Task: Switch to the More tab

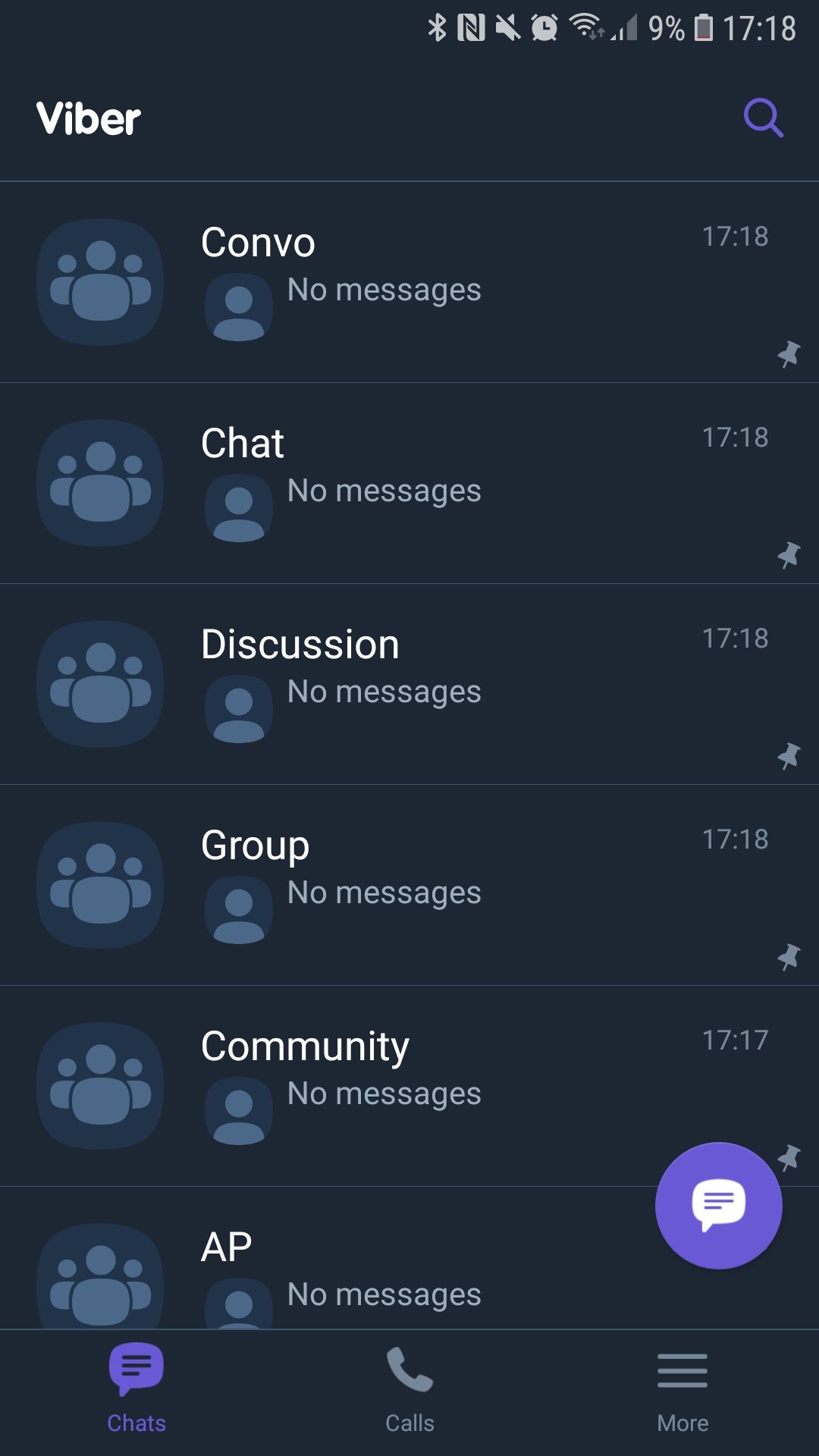Action: tap(682, 1389)
